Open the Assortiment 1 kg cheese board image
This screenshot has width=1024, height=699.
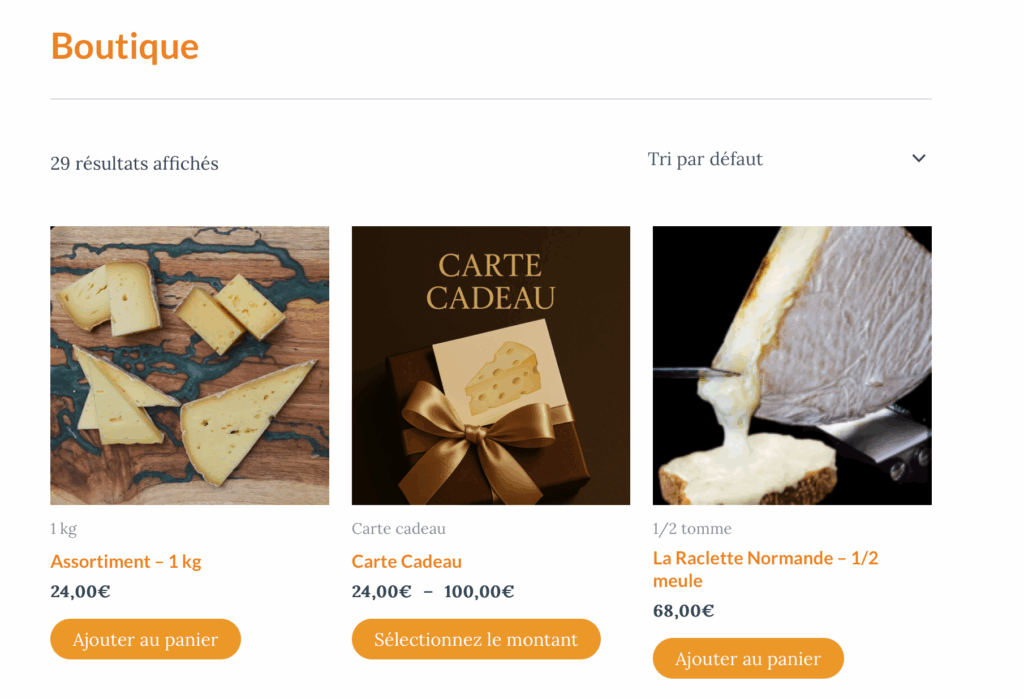(189, 365)
